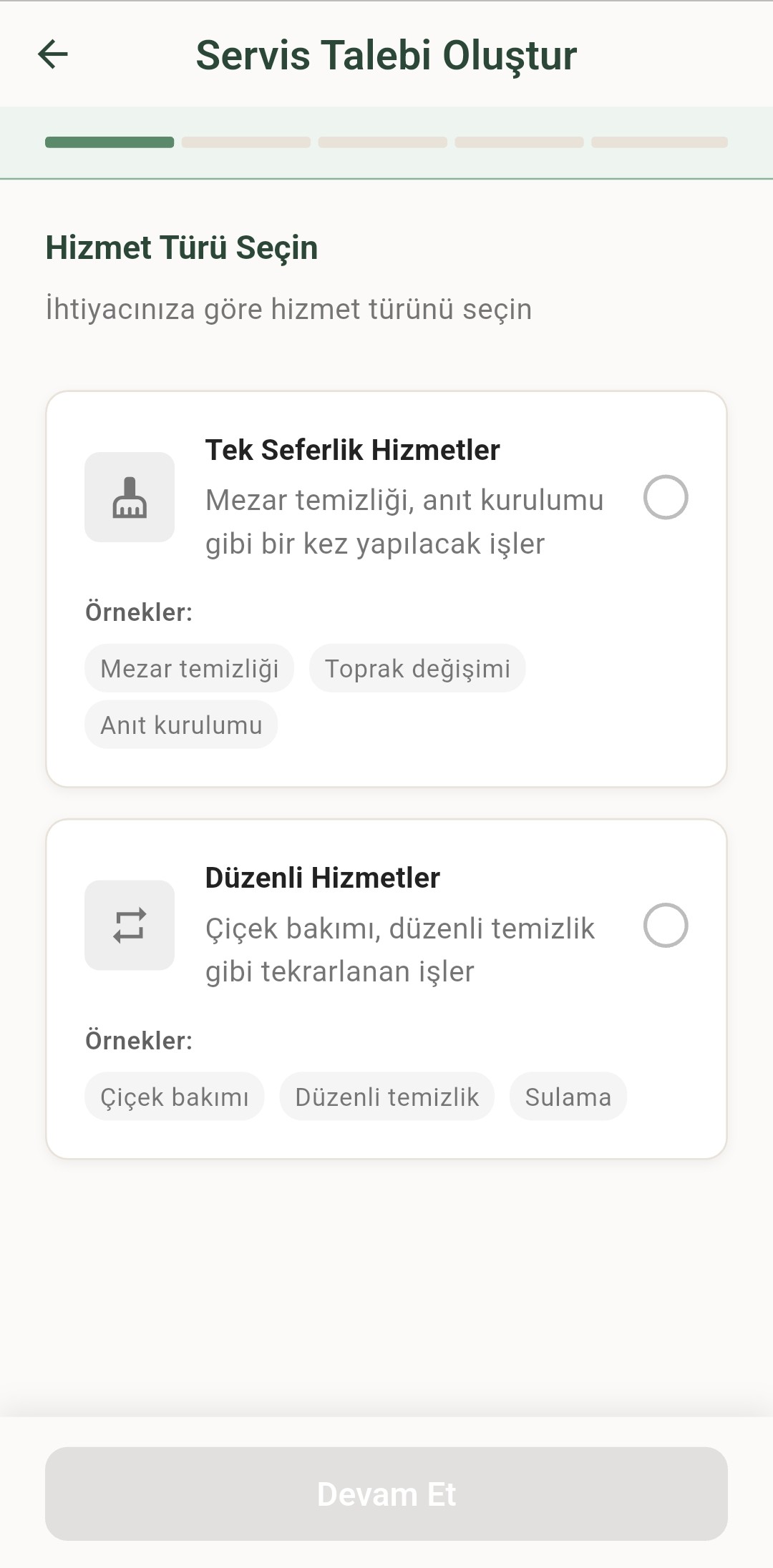
Task: Tap the Toprak değişimi example chip
Action: coord(417,668)
